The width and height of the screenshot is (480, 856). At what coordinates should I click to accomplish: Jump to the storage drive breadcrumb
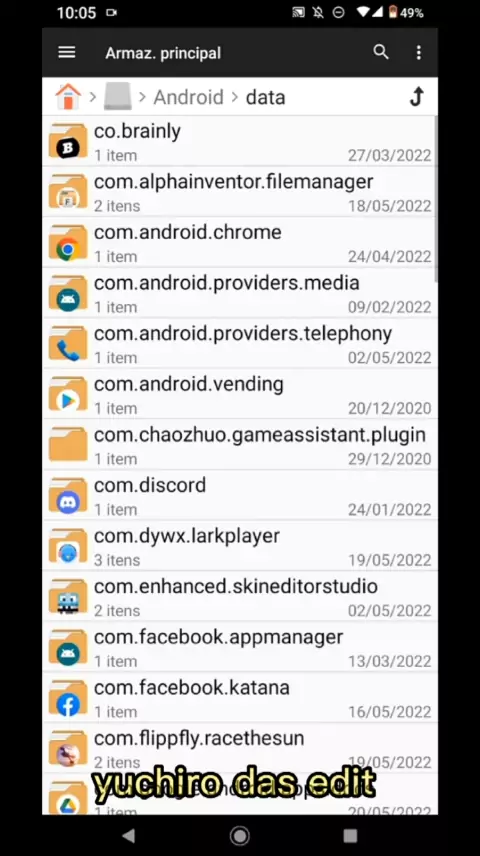[x=117, y=97]
